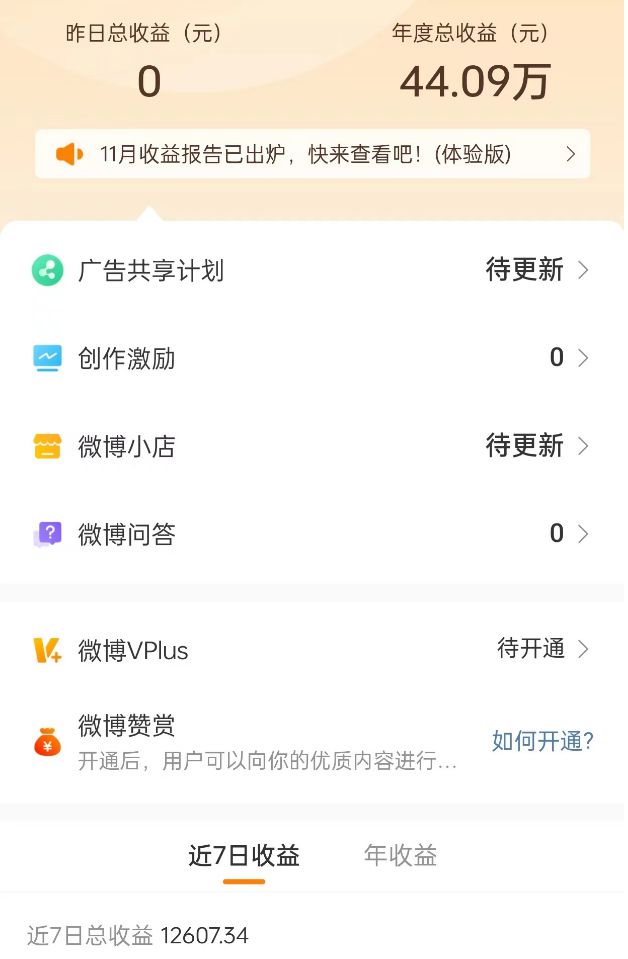
Task: Open 微博问答 earnings row
Action: [x=312, y=534]
